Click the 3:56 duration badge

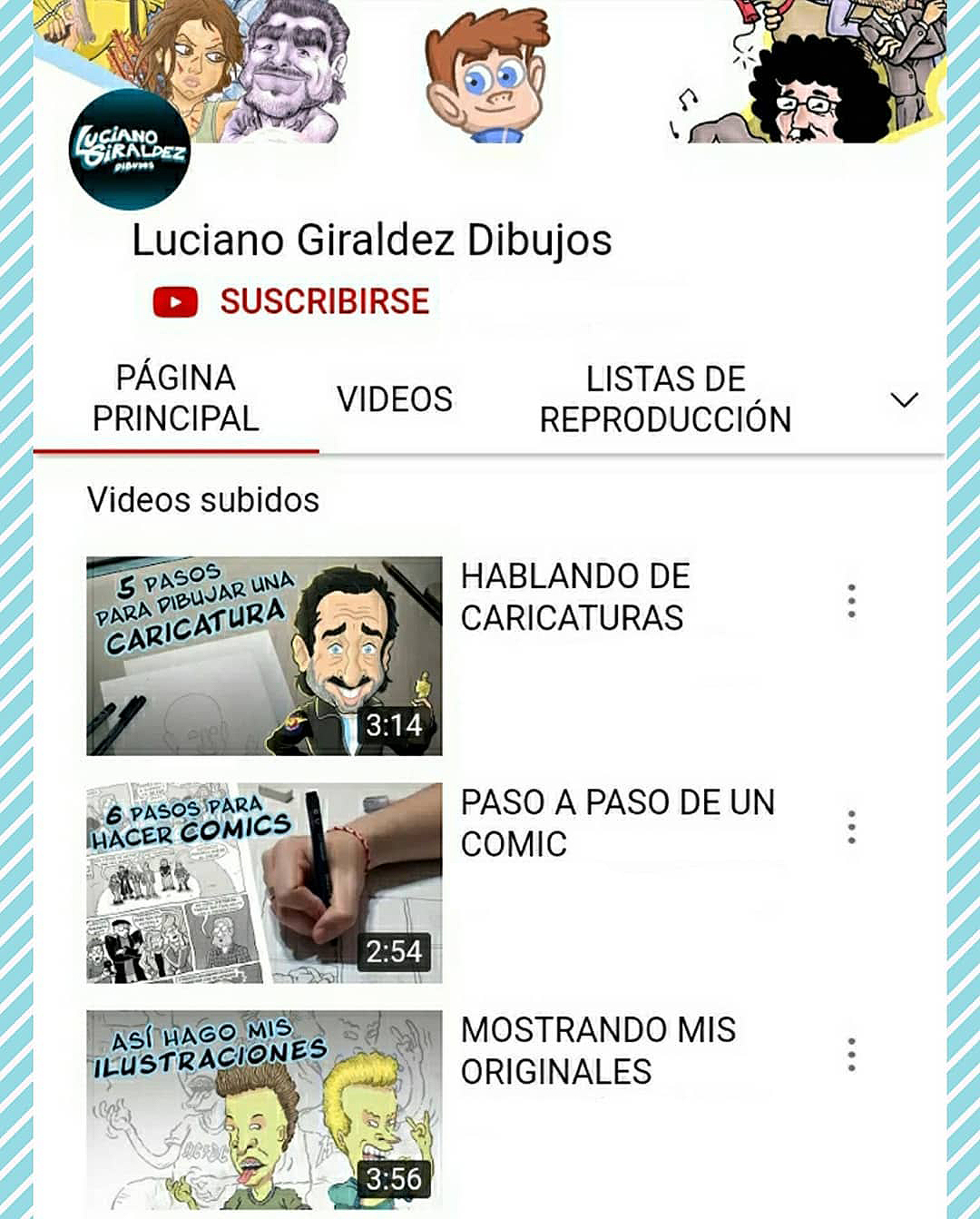pos(393,1179)
